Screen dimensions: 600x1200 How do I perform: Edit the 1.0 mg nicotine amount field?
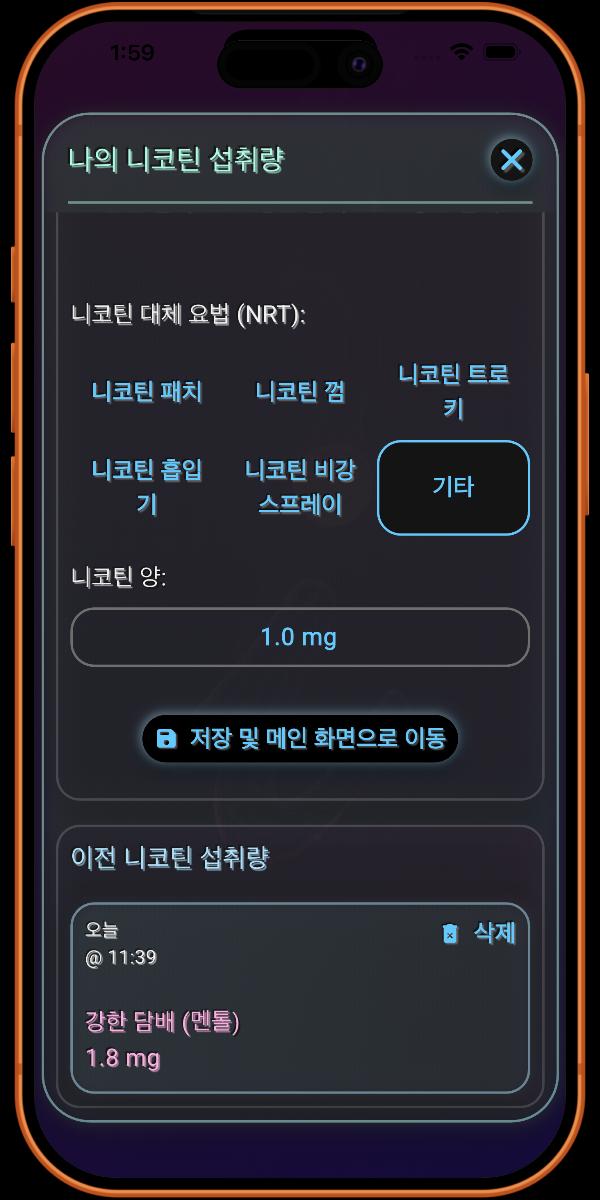pos(299,637)
